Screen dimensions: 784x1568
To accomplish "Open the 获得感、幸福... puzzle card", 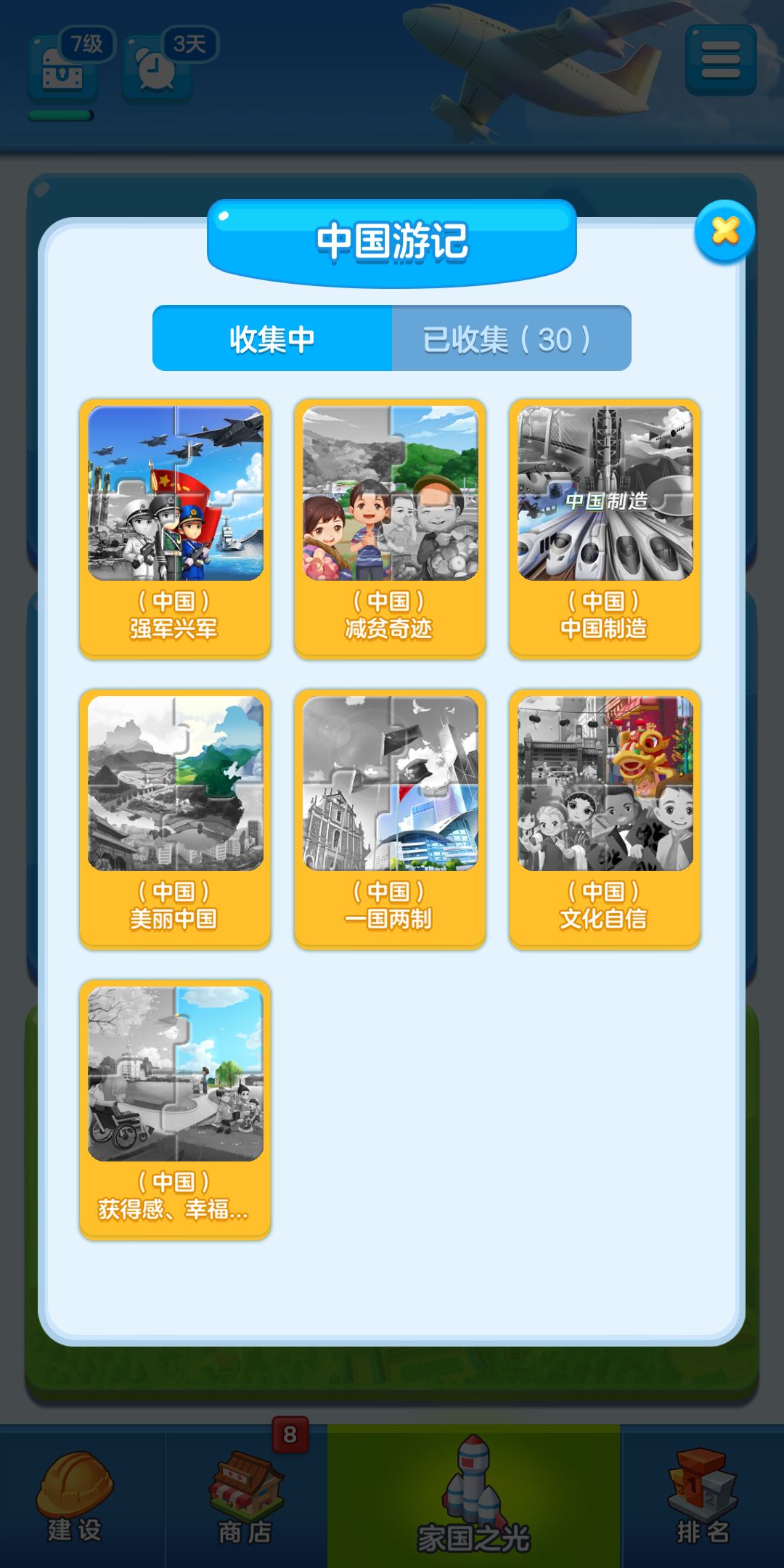I will coord(175,1108).
